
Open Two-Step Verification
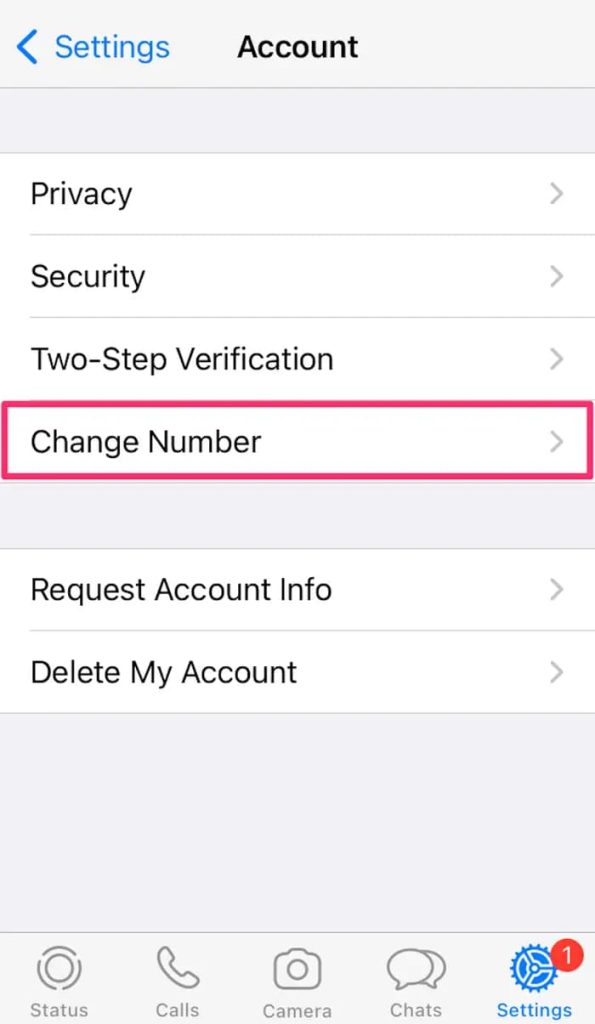(x=297, y=359)
